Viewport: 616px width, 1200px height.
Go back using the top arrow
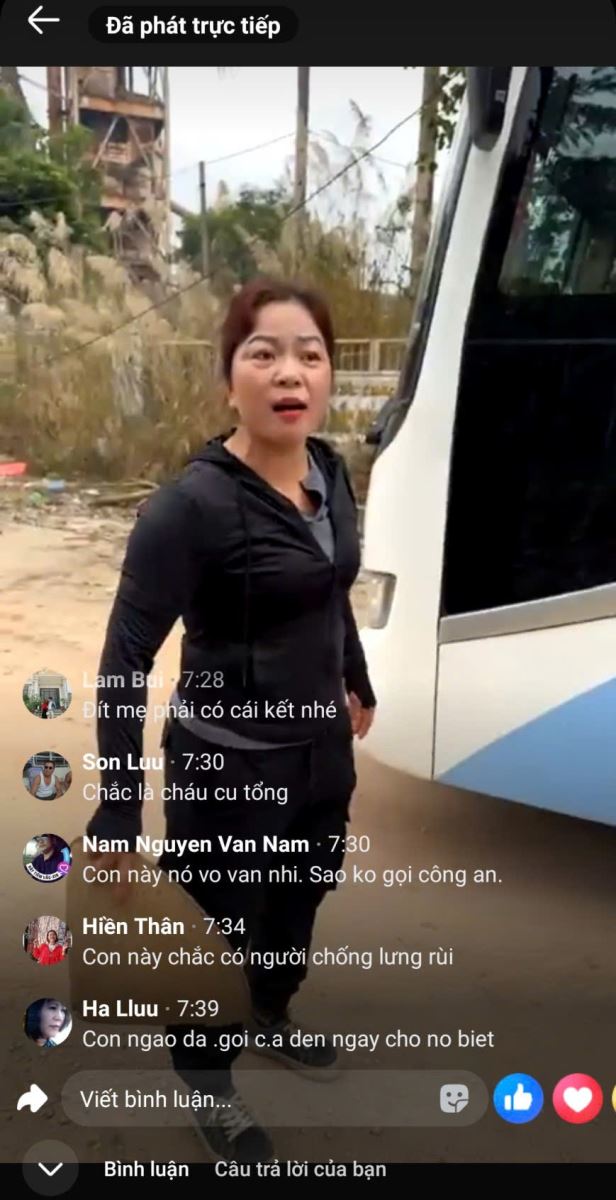tap(42, 21)
